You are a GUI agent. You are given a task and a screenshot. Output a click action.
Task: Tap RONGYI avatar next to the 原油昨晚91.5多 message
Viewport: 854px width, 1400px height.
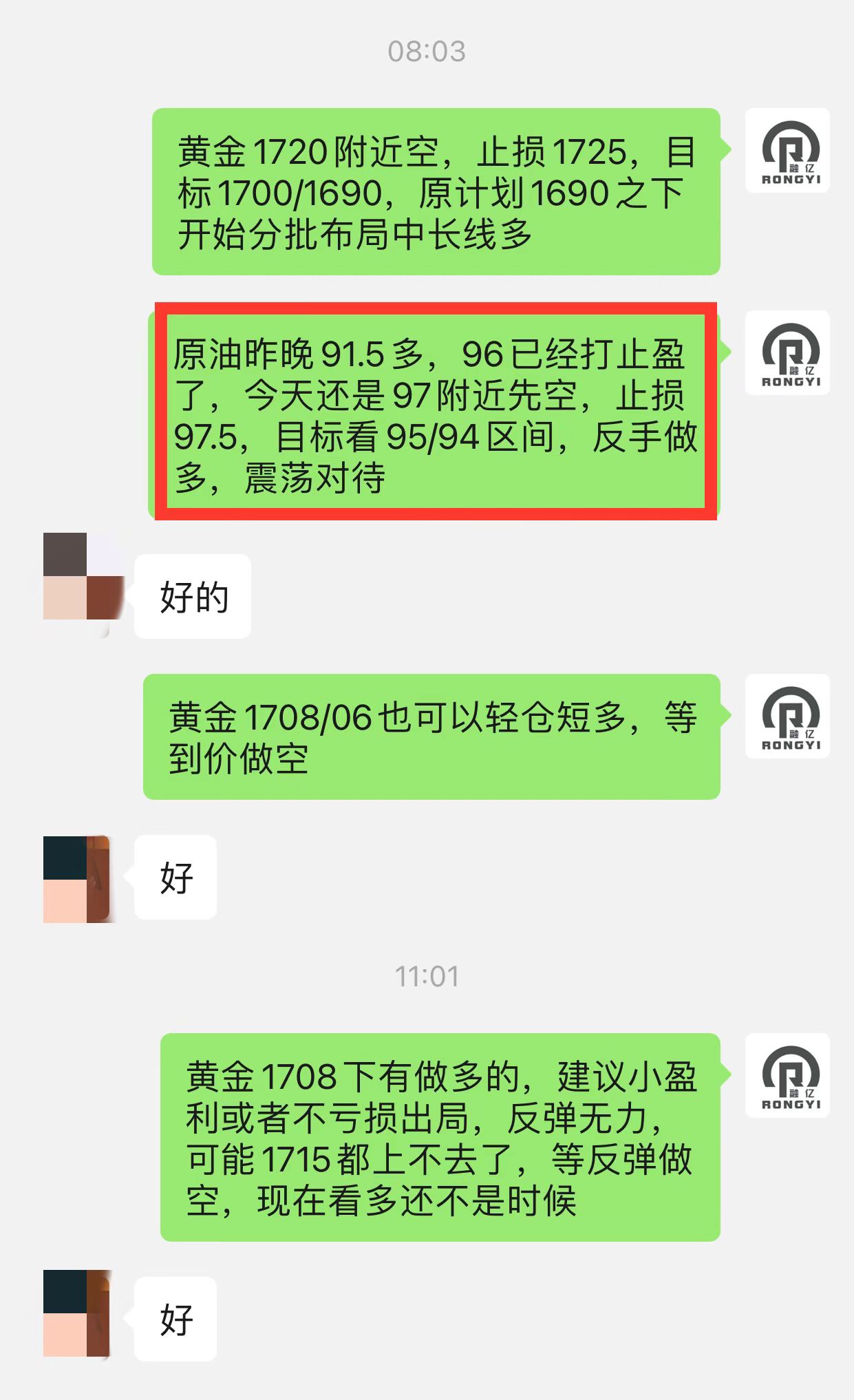click(787, 353)
